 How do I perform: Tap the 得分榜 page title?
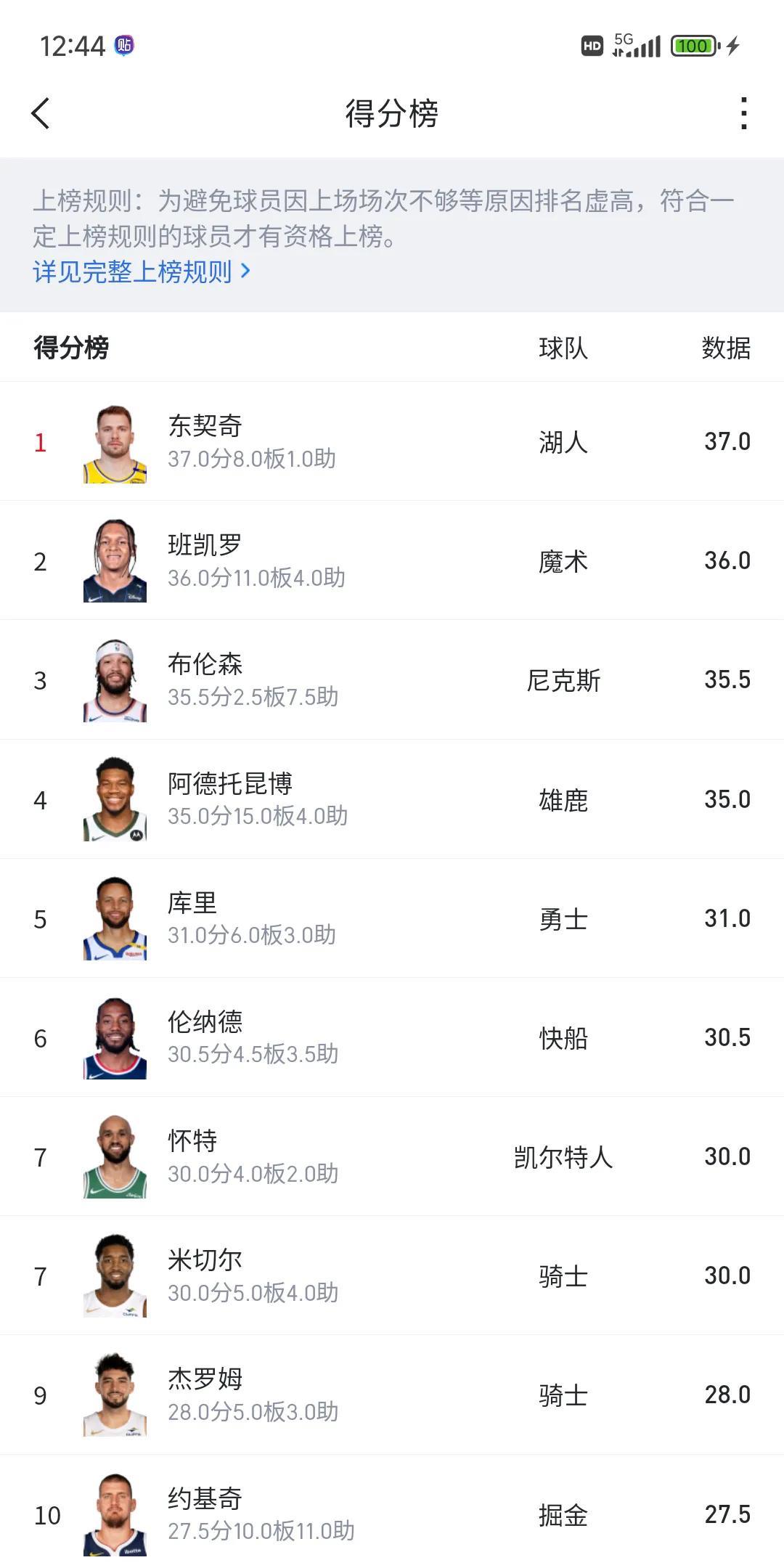coord(392,113)
